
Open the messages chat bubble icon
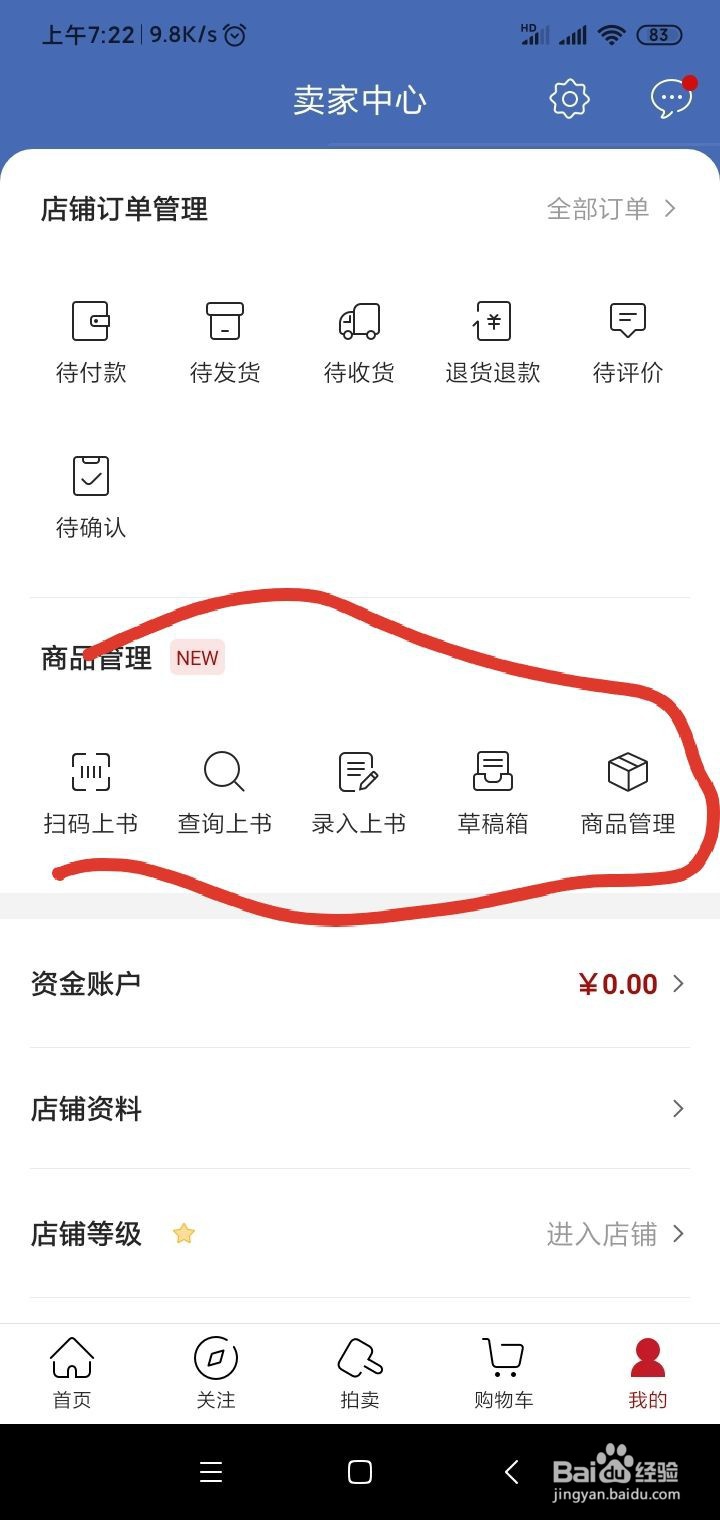[671, 99]
